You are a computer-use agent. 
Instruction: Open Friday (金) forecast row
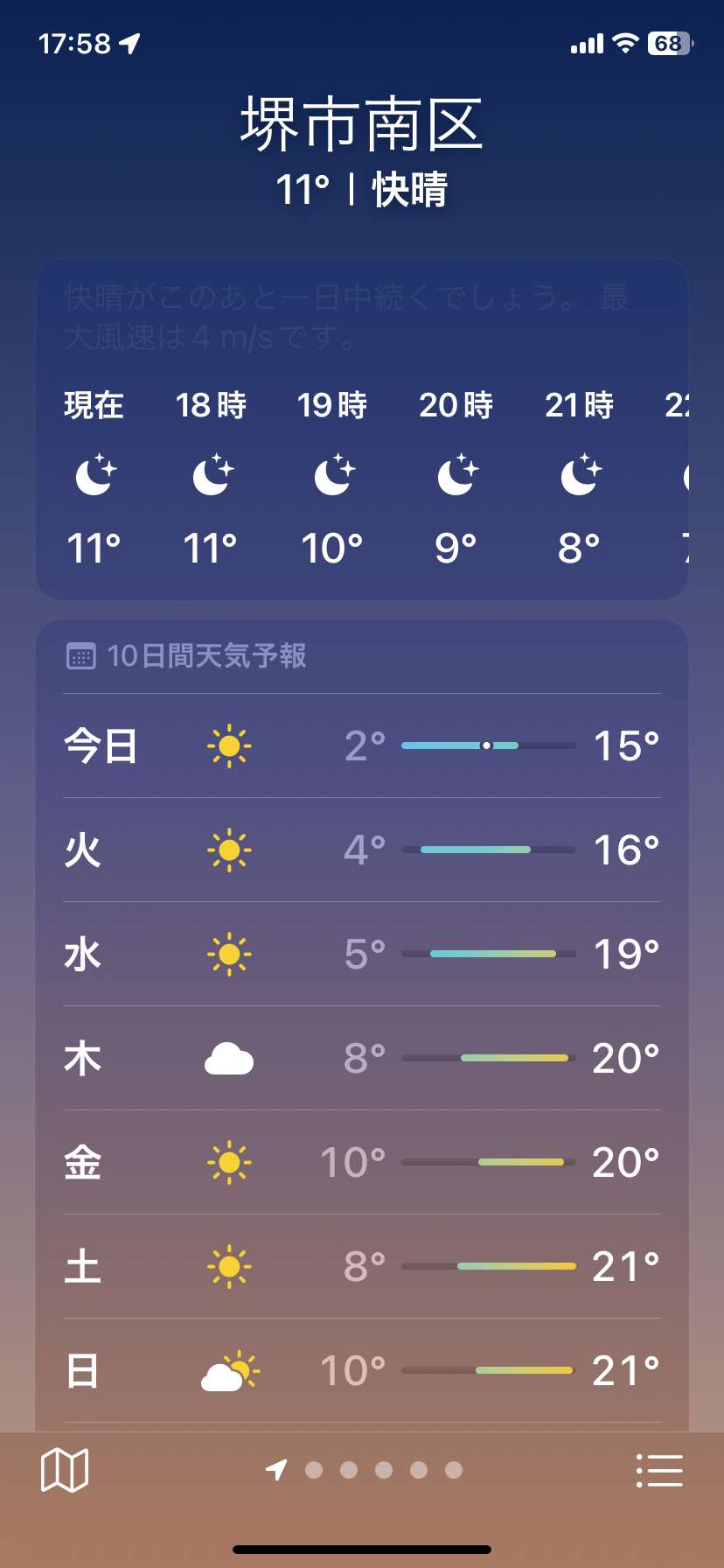point(362,1163)
